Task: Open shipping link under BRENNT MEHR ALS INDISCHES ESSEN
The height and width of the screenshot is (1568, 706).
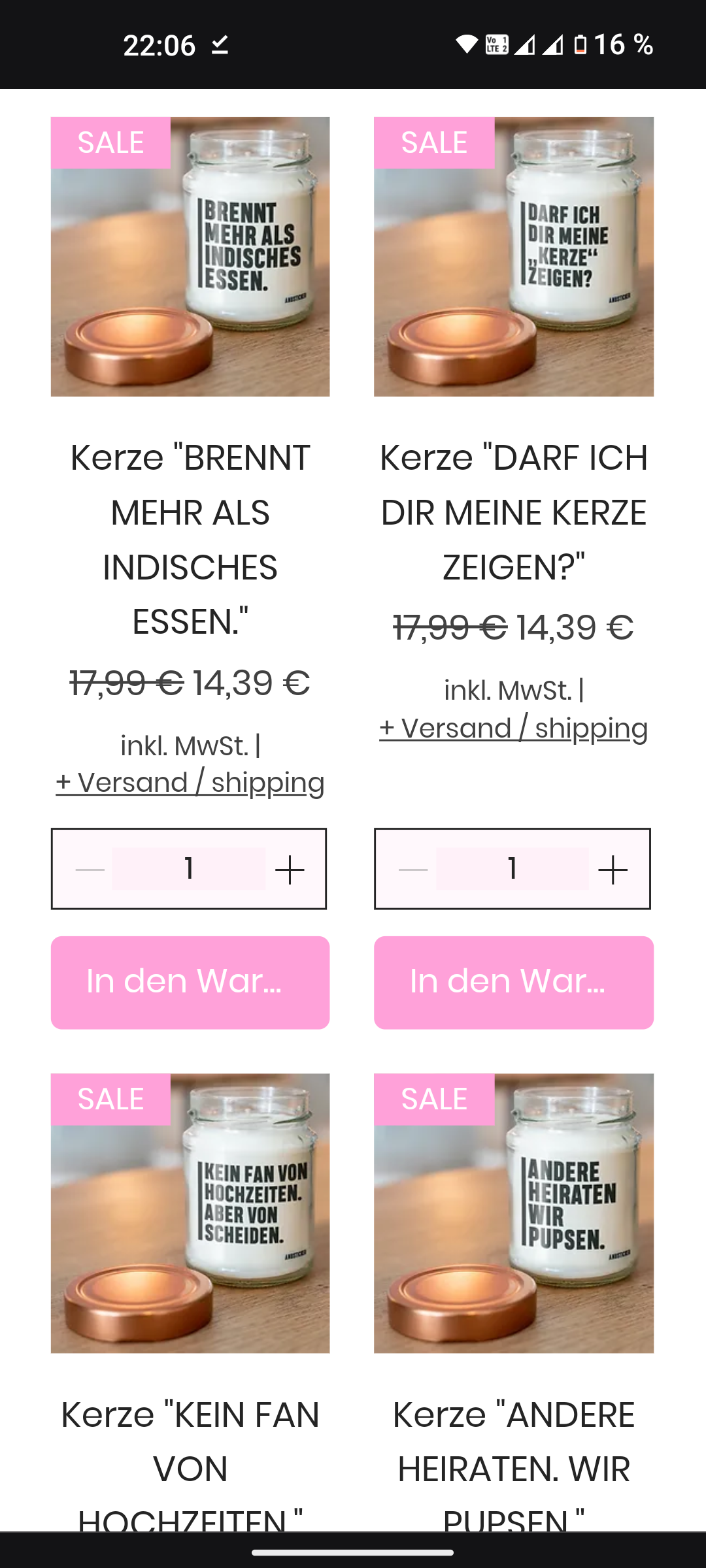Action: pyautogui.click(x=190, y=783)
